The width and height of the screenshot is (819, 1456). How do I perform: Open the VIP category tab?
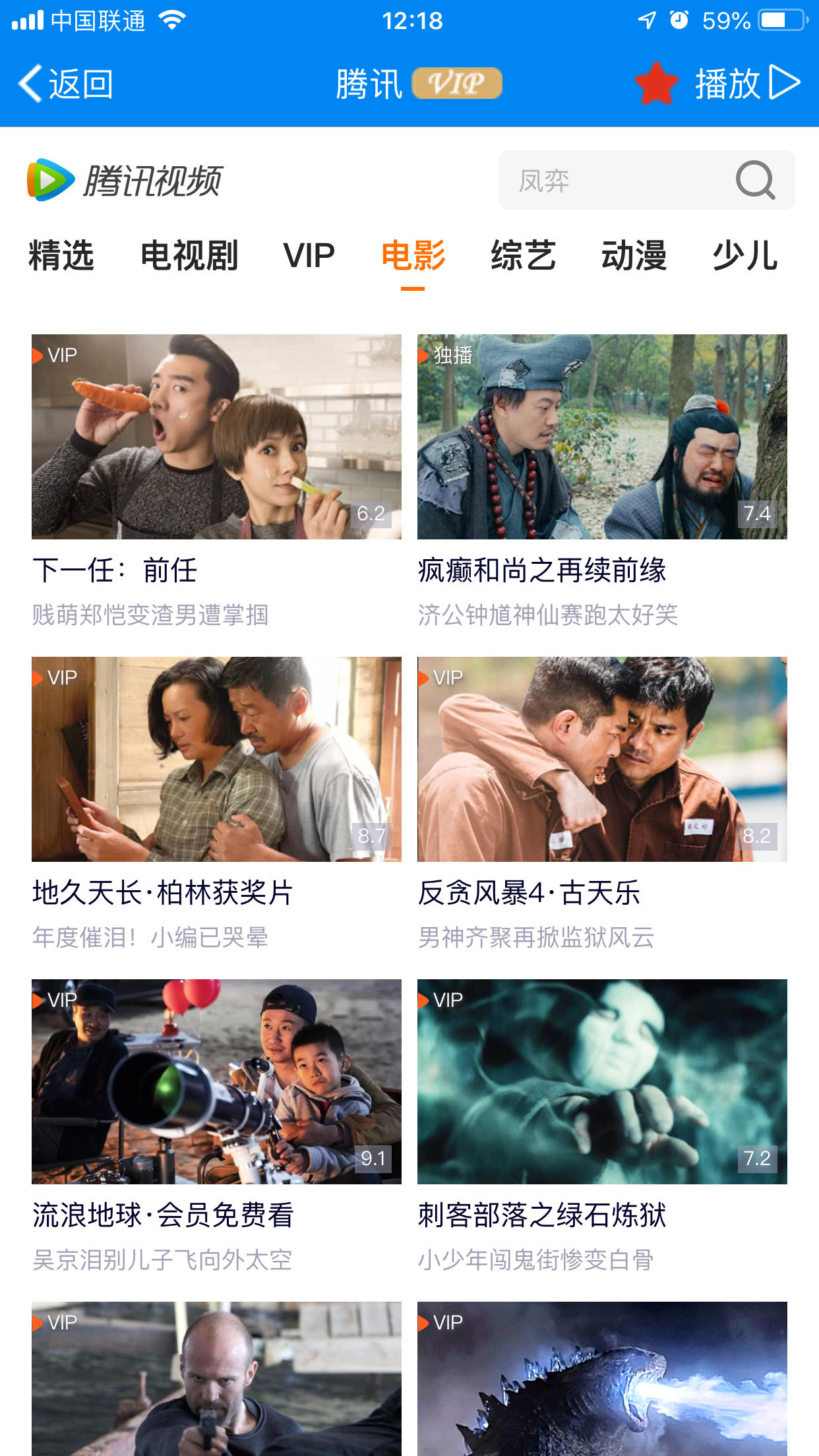[x=309, y=256]
